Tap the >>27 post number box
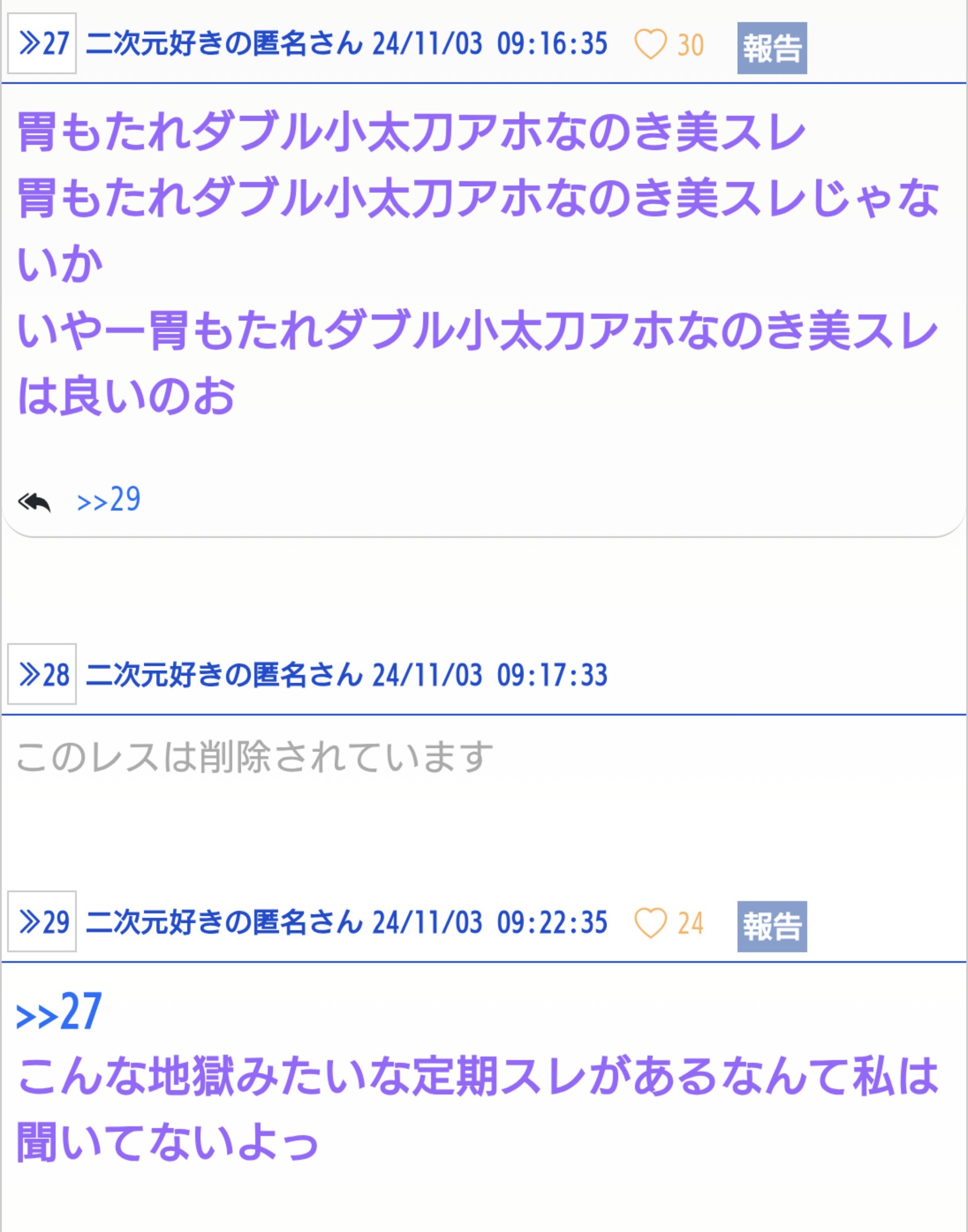The height and width of the screenshot is (1232, 968). (42, 44)
